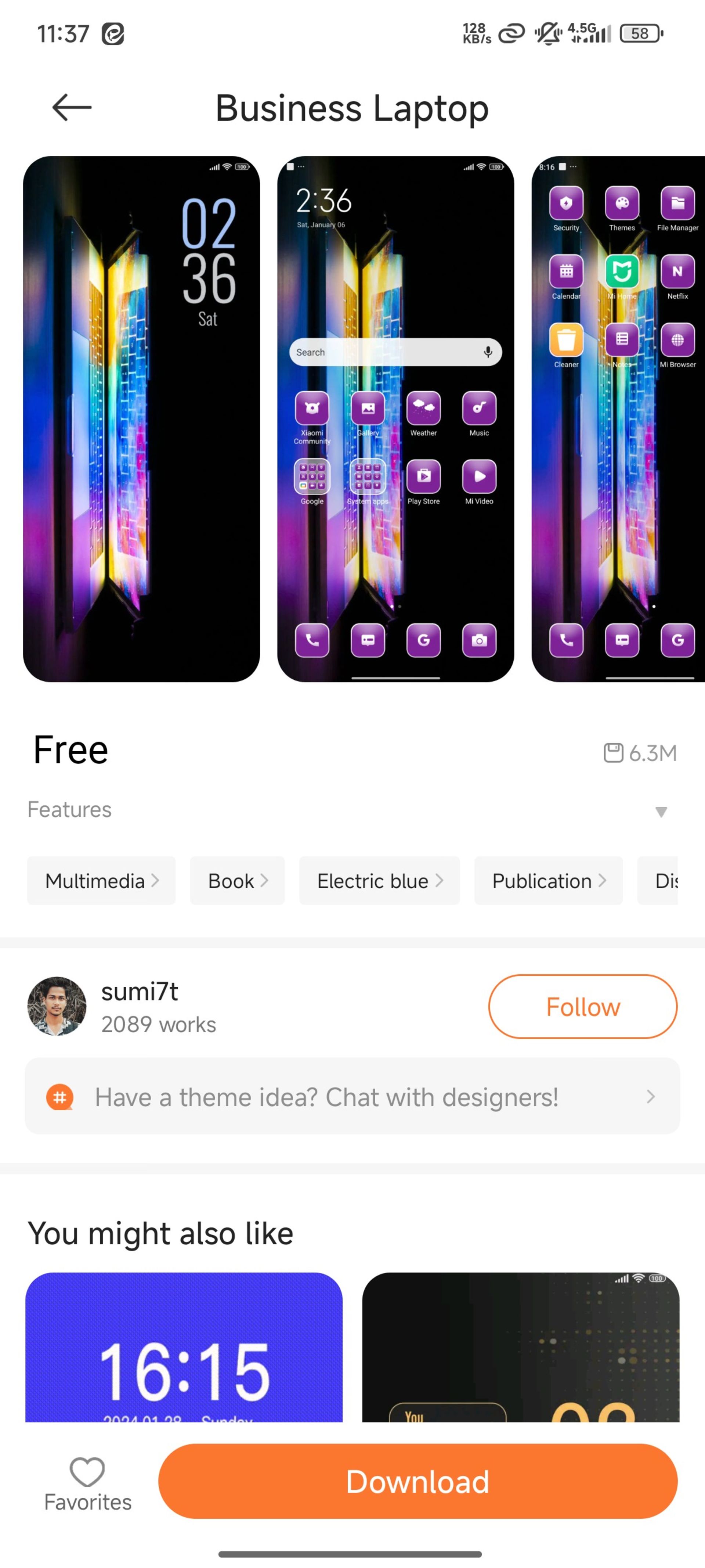Select the Multimedia tag chip
The height and width of the screenshot is (1568, 705).
101,880
